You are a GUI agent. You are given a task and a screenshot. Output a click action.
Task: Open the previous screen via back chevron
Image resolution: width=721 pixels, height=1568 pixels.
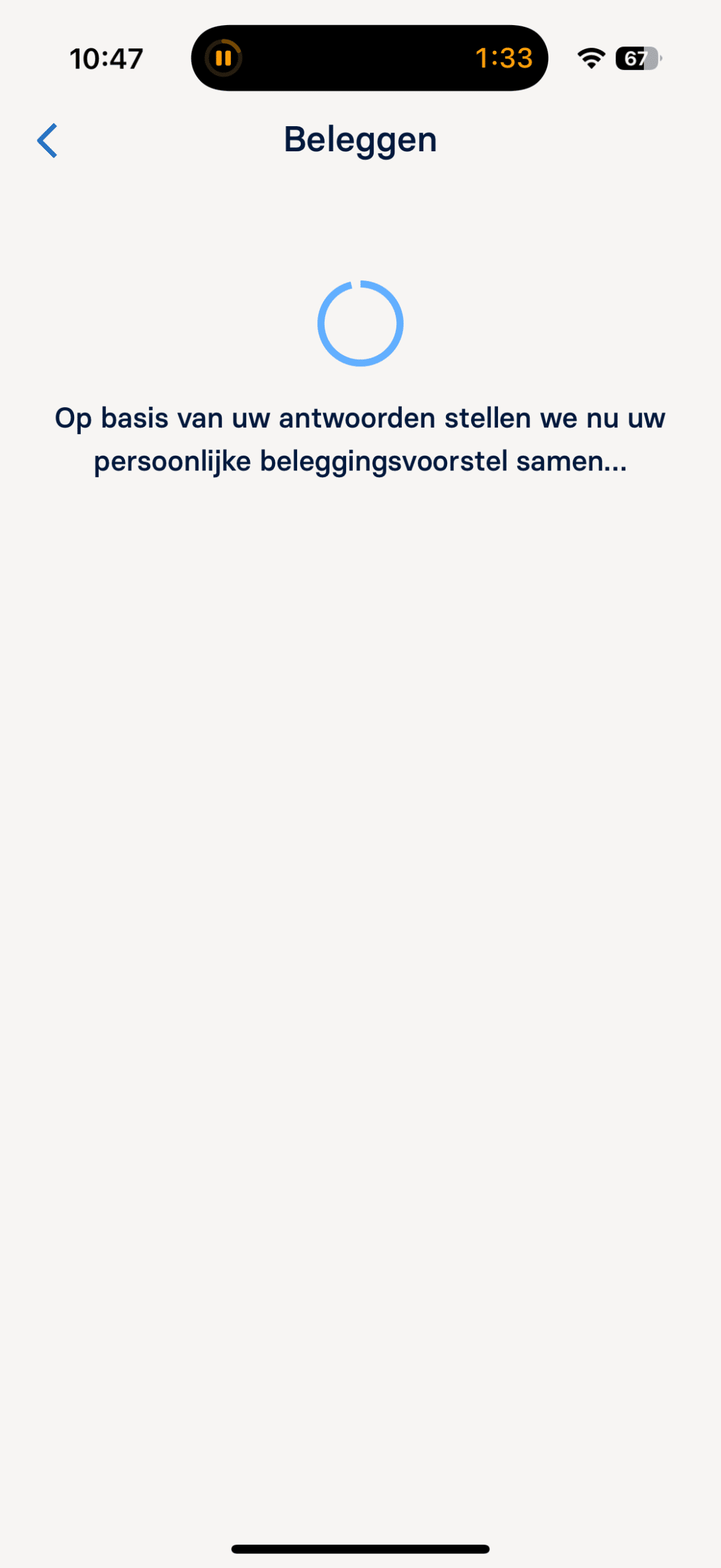pyautogui.click(x=47, y=141)
